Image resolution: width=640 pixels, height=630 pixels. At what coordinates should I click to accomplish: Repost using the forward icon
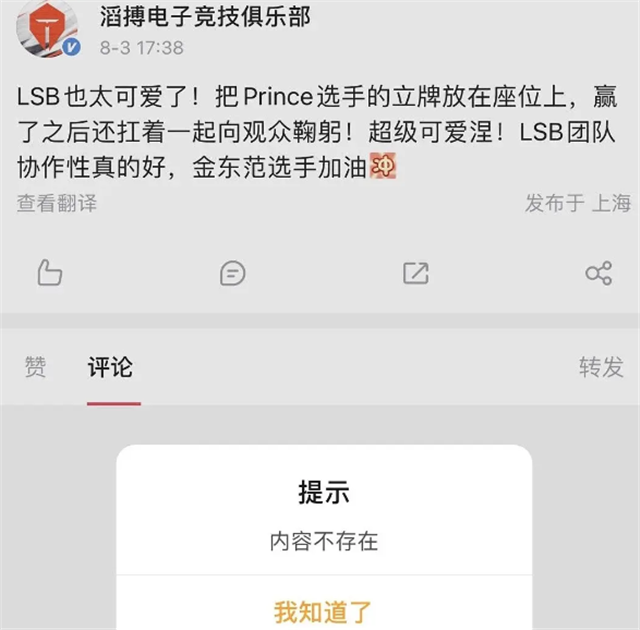[x=415, y=272]
